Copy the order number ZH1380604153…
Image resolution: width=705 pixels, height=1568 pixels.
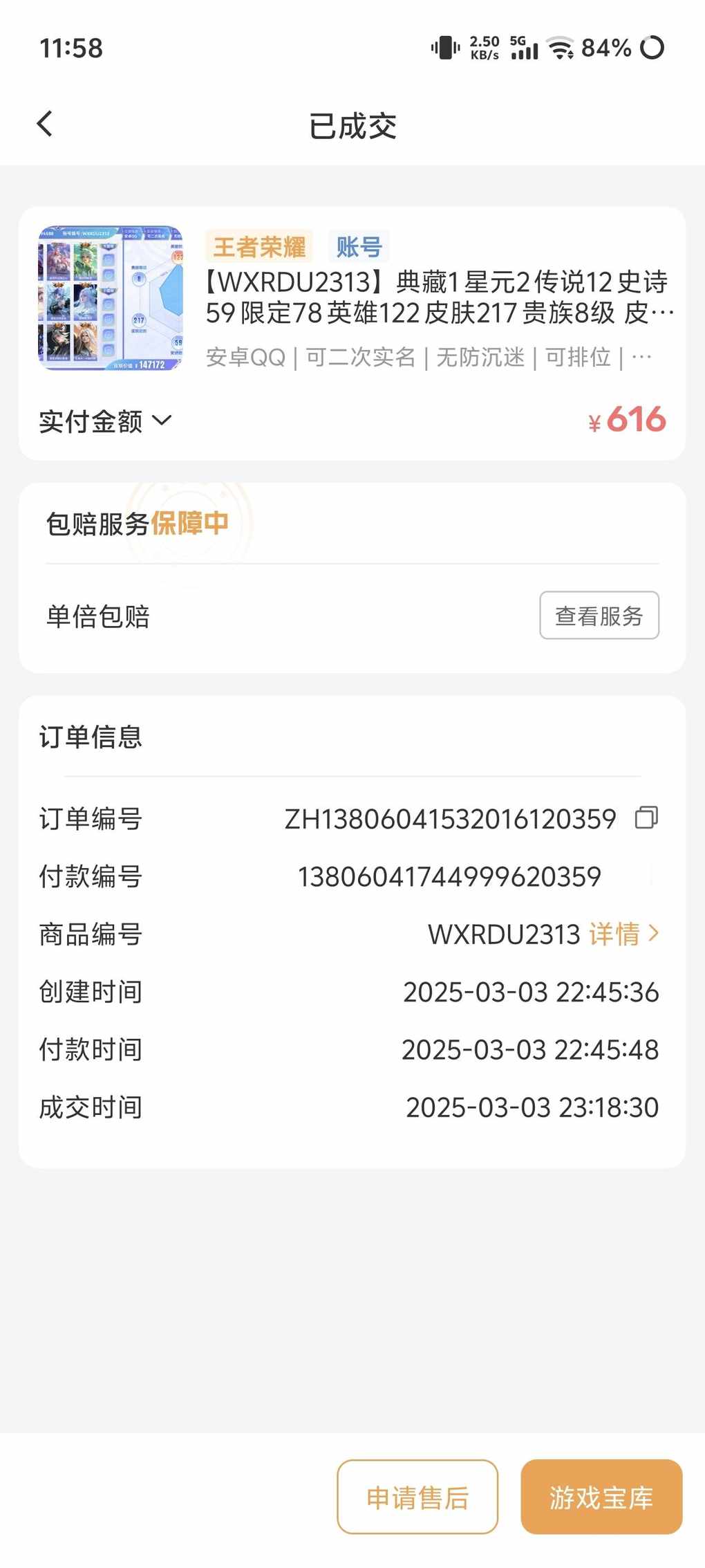point(646,818)
